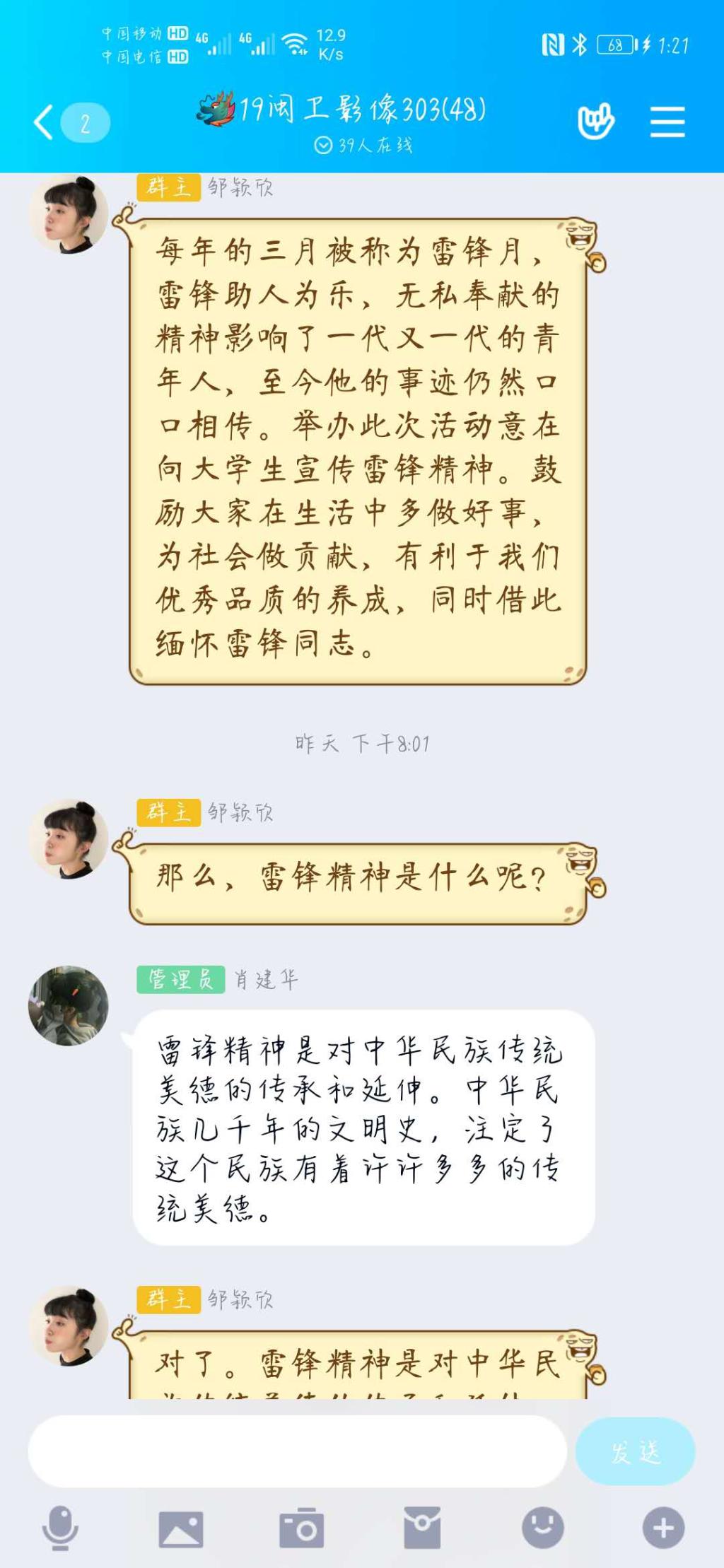Tap the 发送 send button

[635, 1451]
